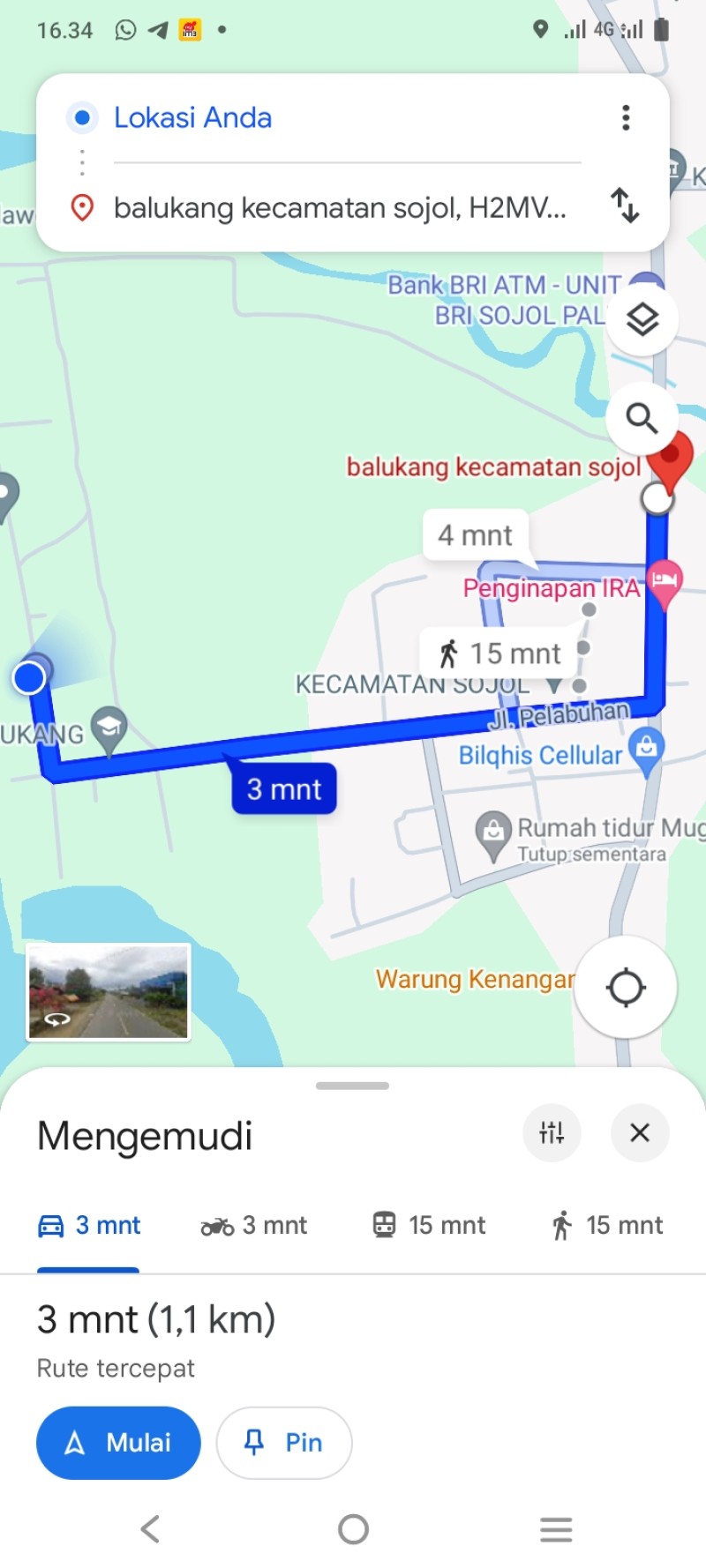Open the map layers button
Screen dimensions: 706x1568
(x=642, y=319)
